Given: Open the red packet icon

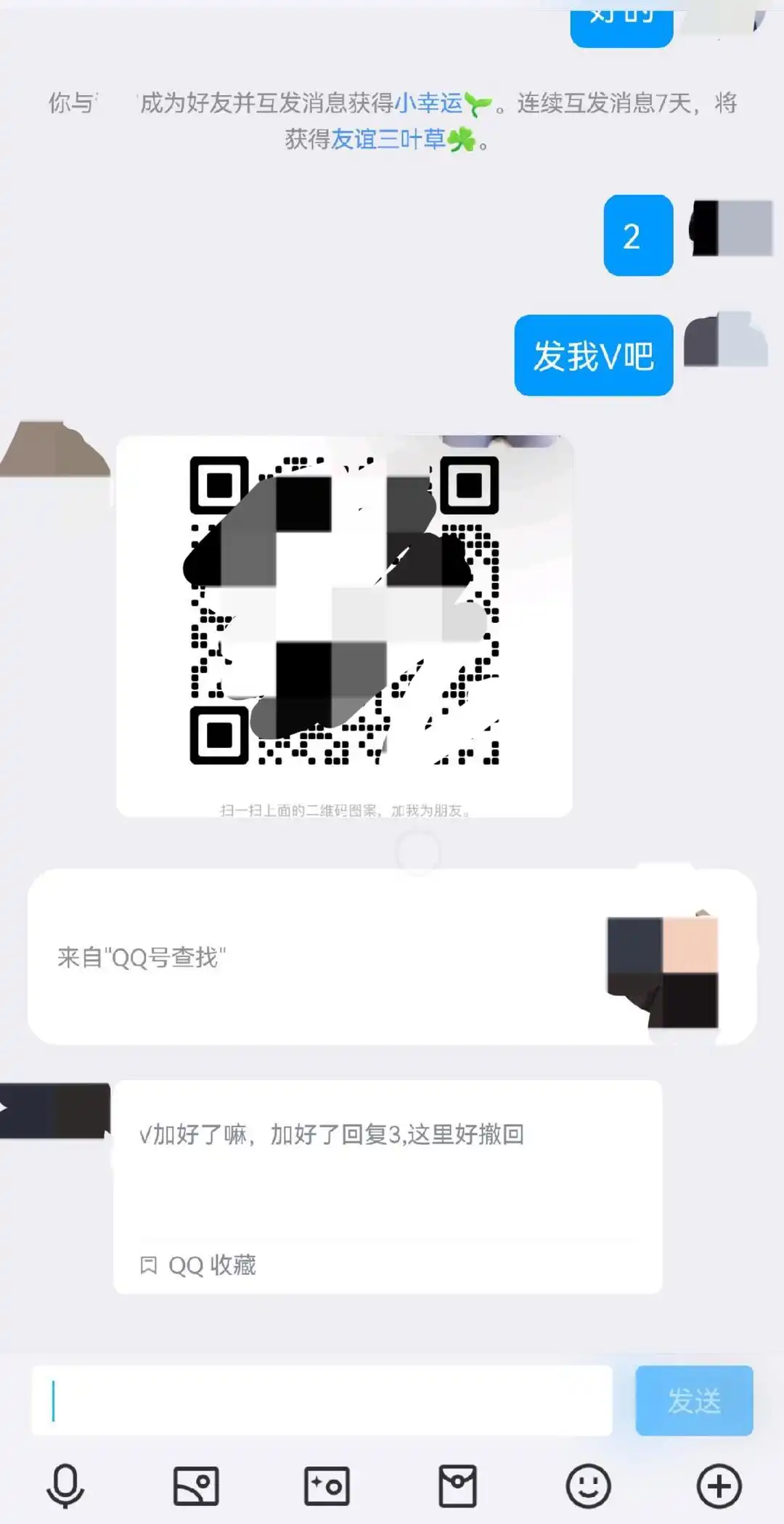Looking at the screenshot, I should [457, 1486].
